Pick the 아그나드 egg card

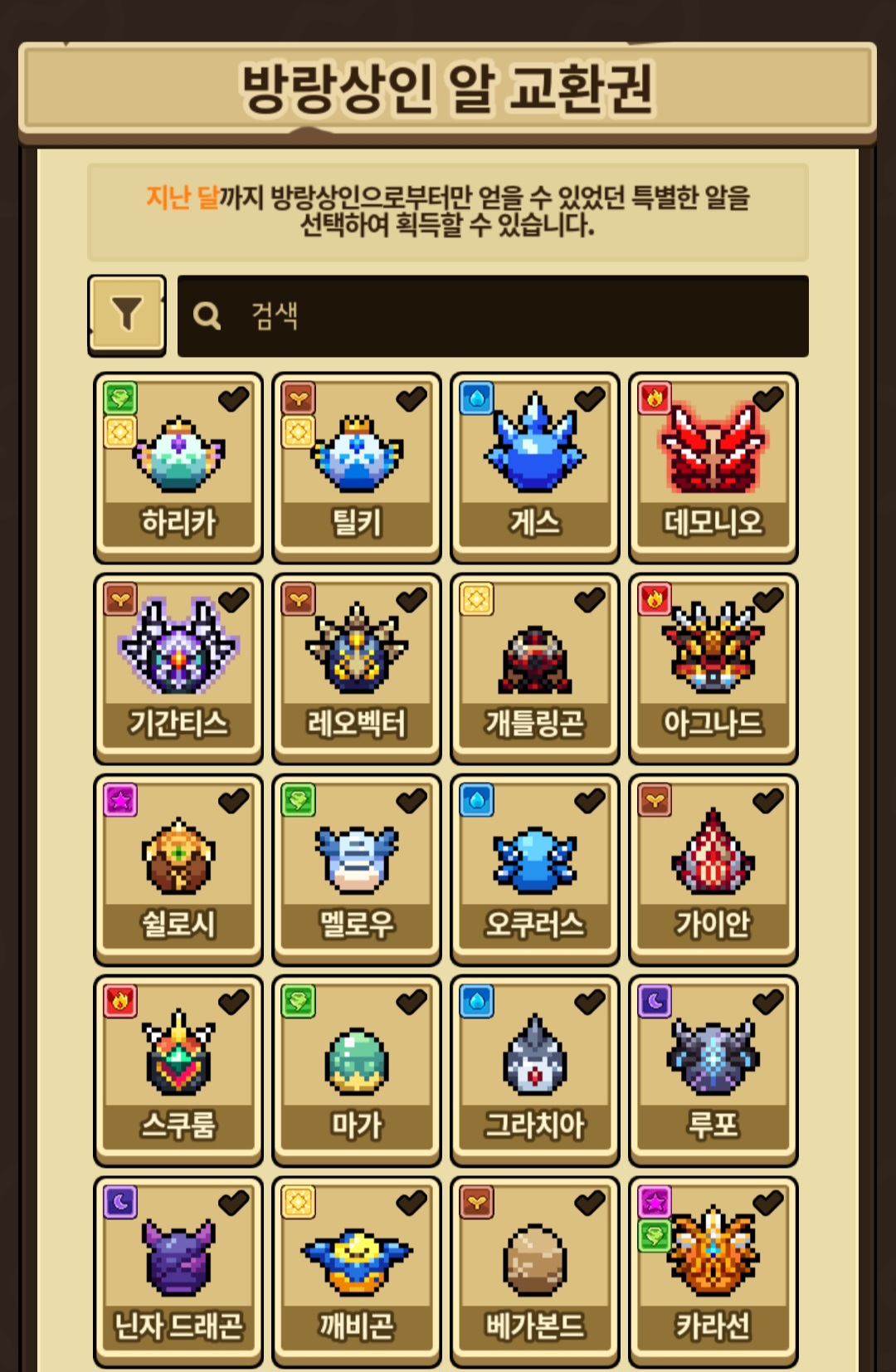point(713,669)
